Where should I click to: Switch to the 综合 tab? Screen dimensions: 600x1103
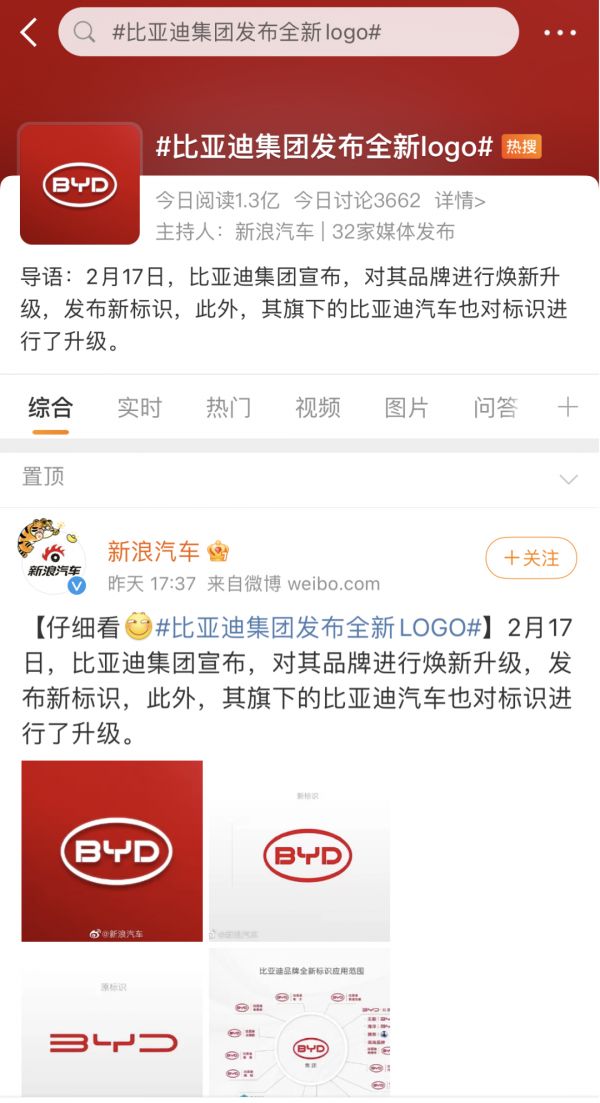[x=50, y=407]
